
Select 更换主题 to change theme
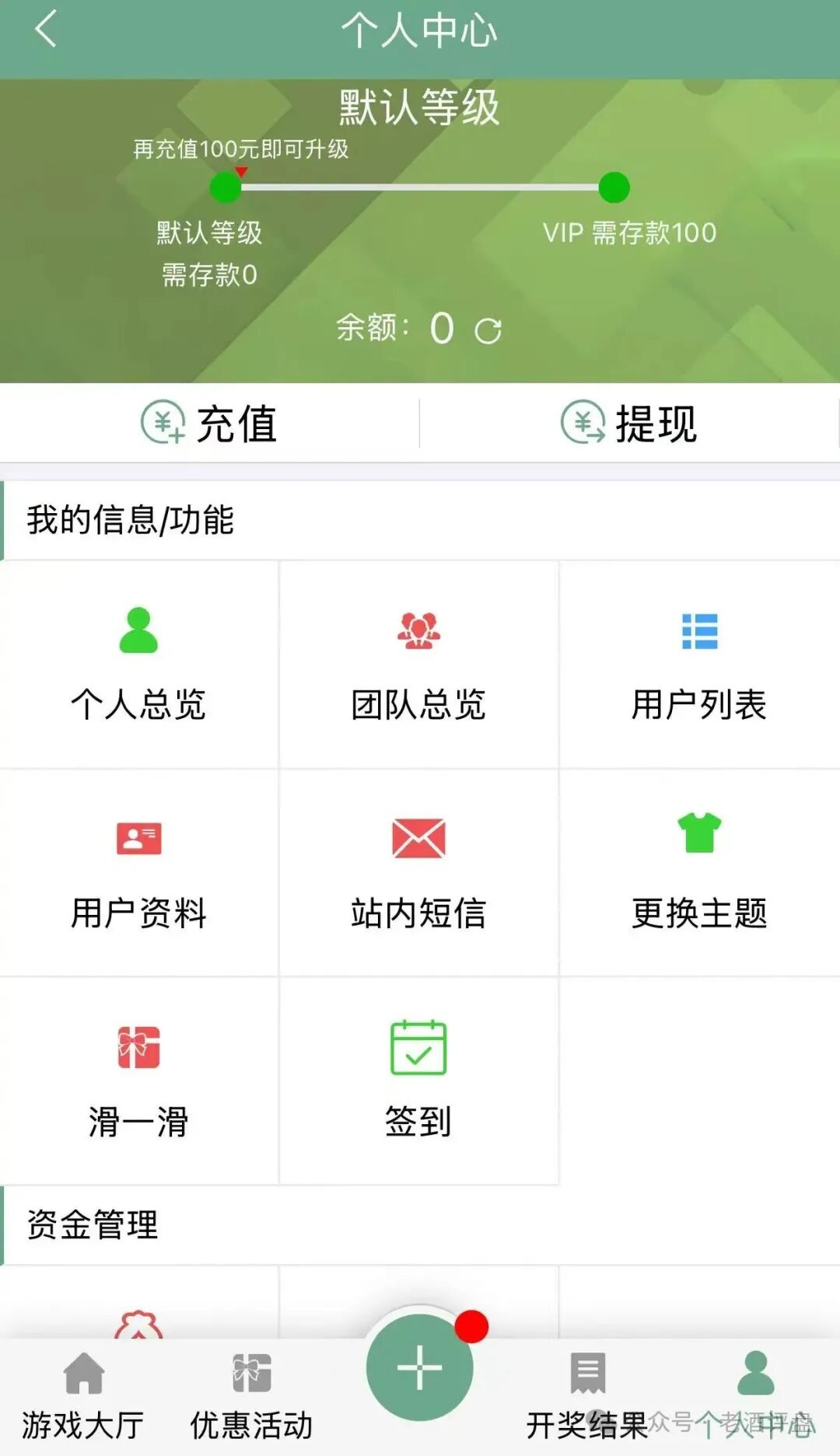698,873
